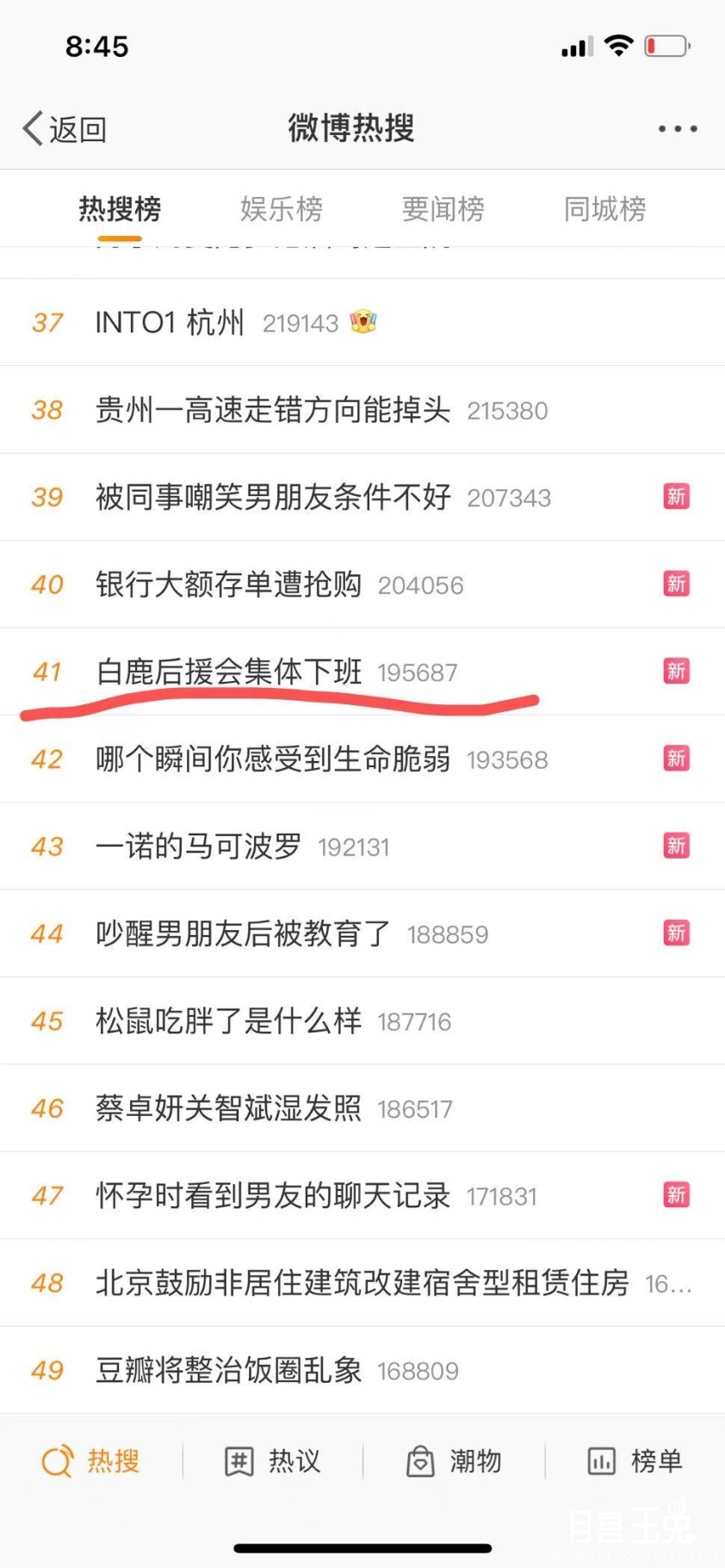Select the 热搜 bottom tab

[90, 1461]
